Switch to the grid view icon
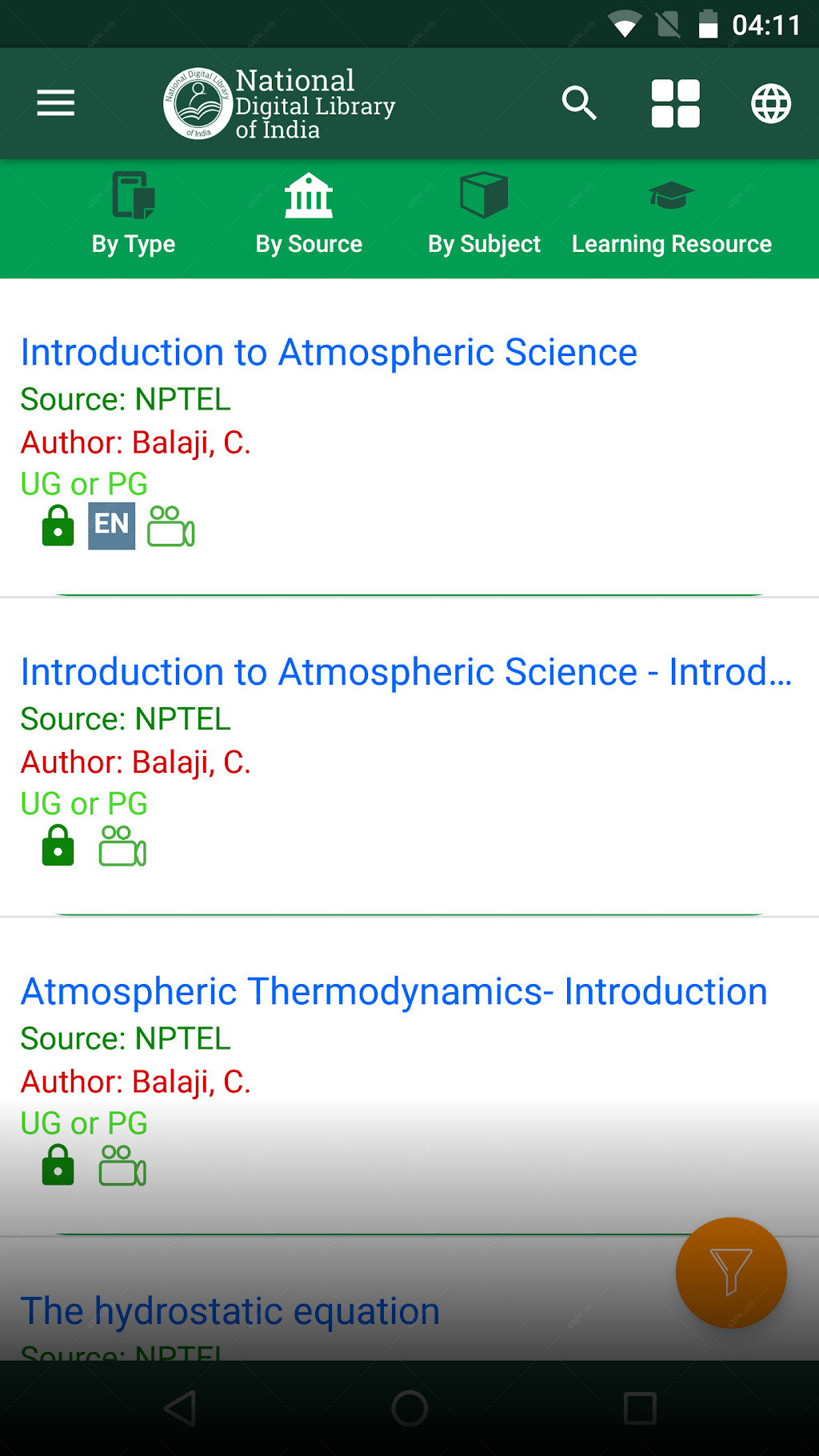Screen dimensions: 819x1456 click(x=676, y=103)
